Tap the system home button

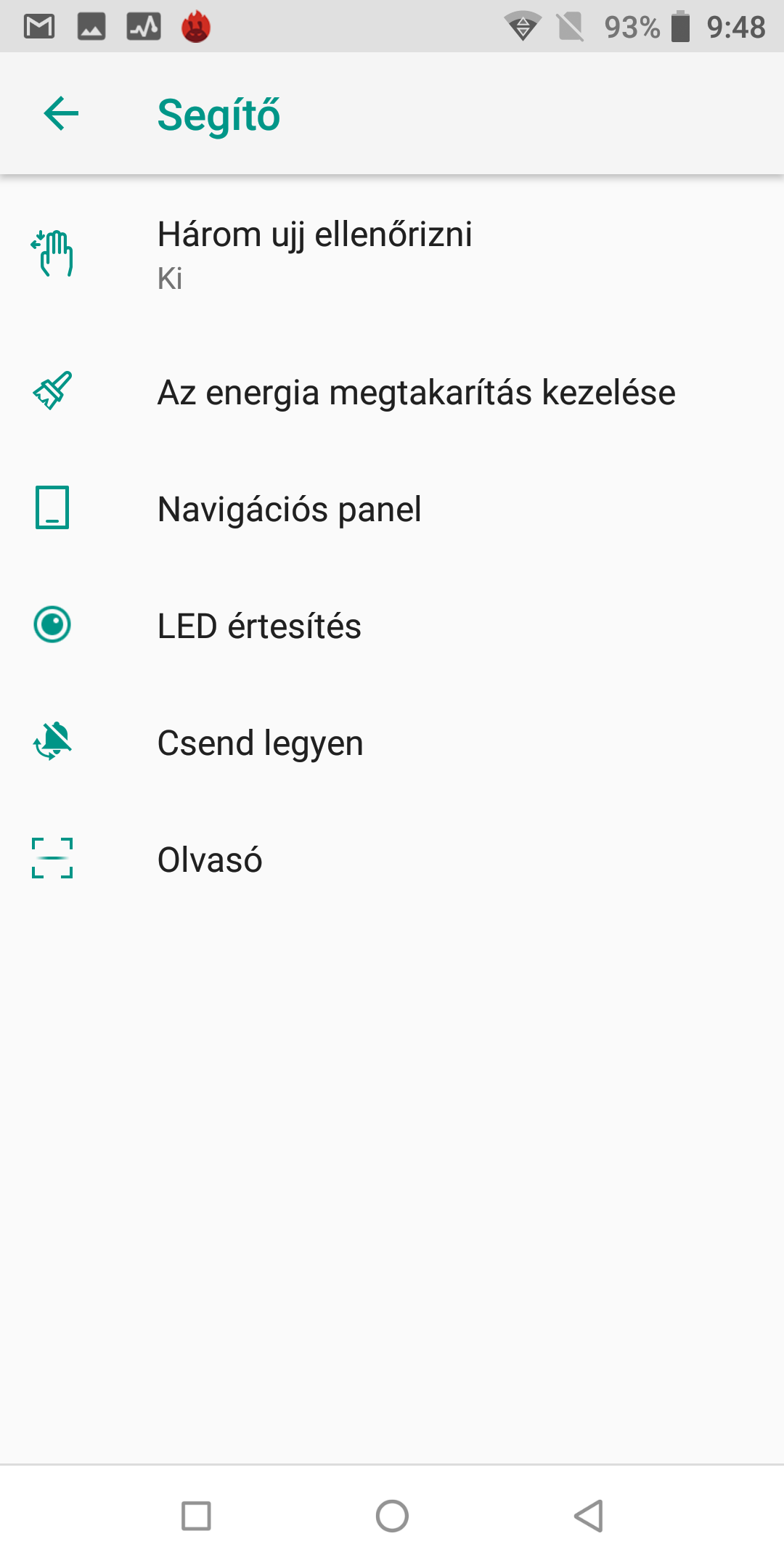point(392,1516)
